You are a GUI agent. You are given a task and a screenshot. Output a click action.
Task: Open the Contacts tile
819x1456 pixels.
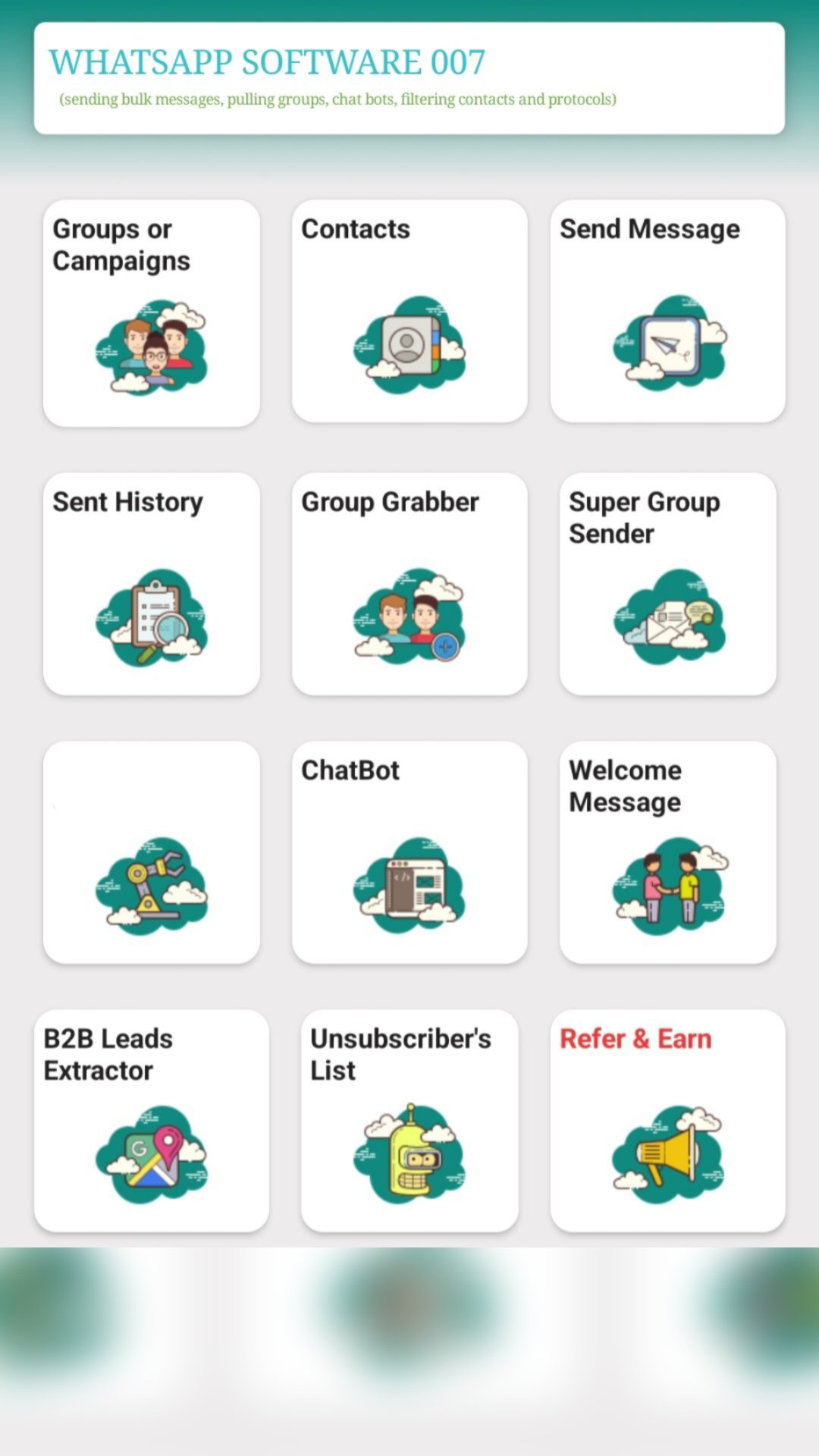(x=409, y=311)
